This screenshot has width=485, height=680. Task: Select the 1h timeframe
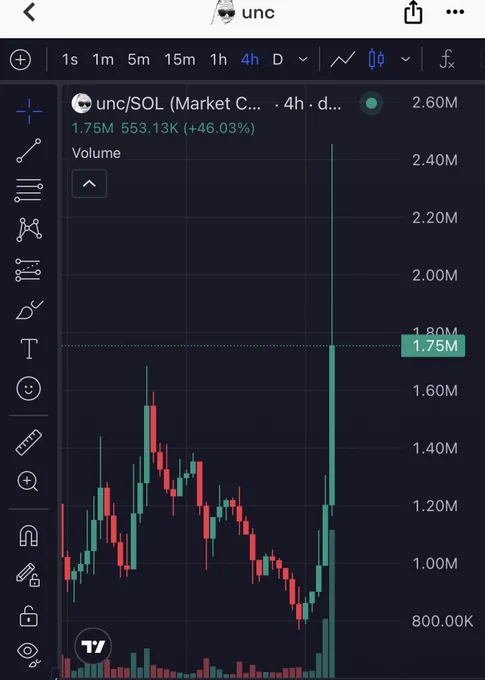[218, 59]
